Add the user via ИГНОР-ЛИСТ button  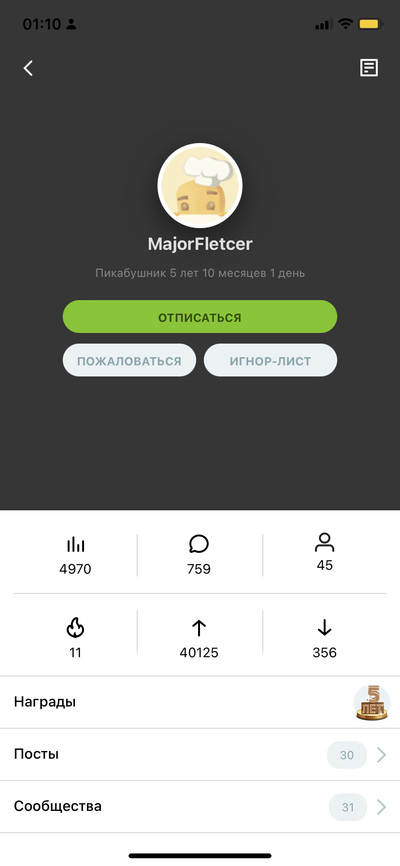point(270,361)
